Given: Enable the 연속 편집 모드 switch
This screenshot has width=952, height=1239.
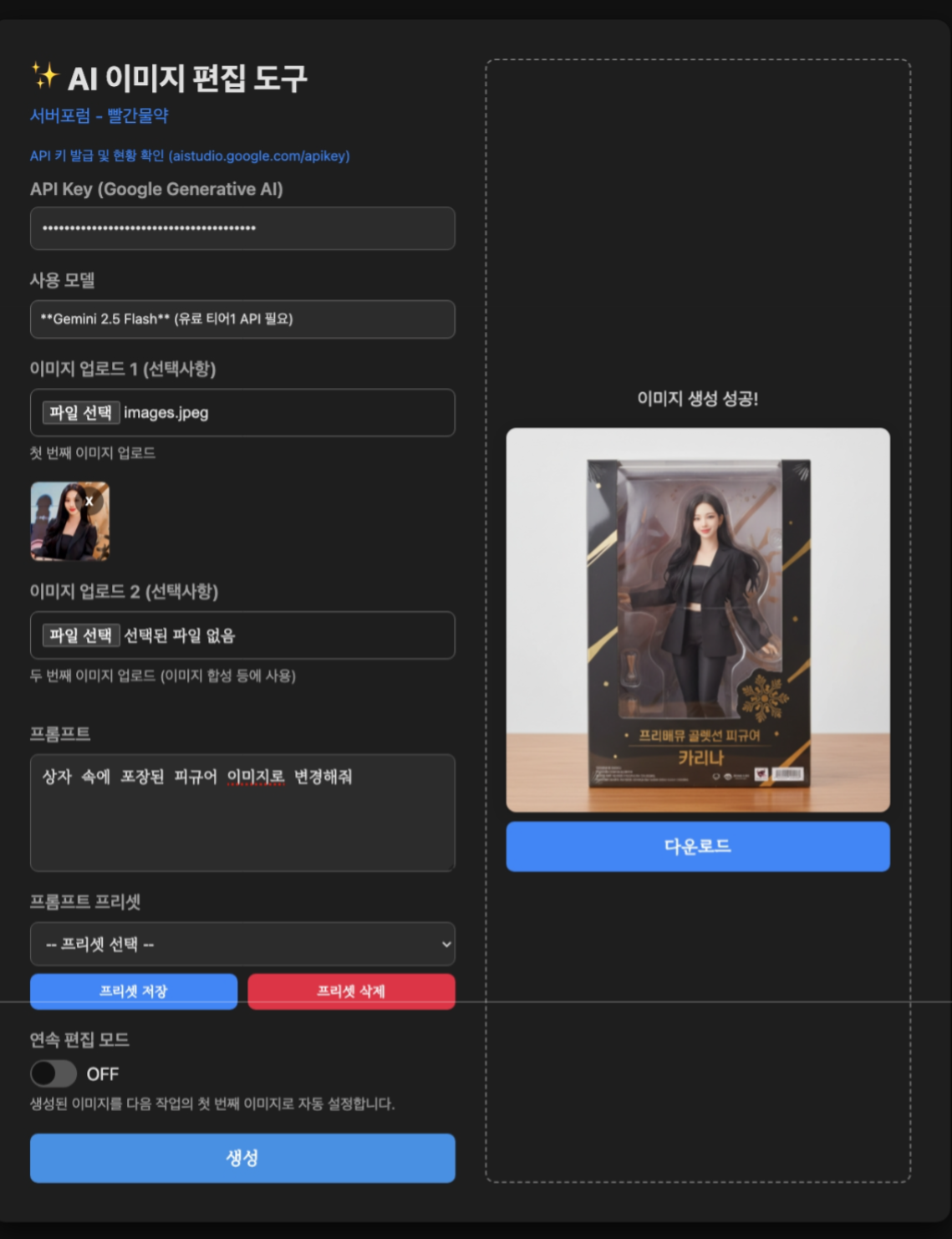Looking at the screenshot, I should coord(53,1073).
